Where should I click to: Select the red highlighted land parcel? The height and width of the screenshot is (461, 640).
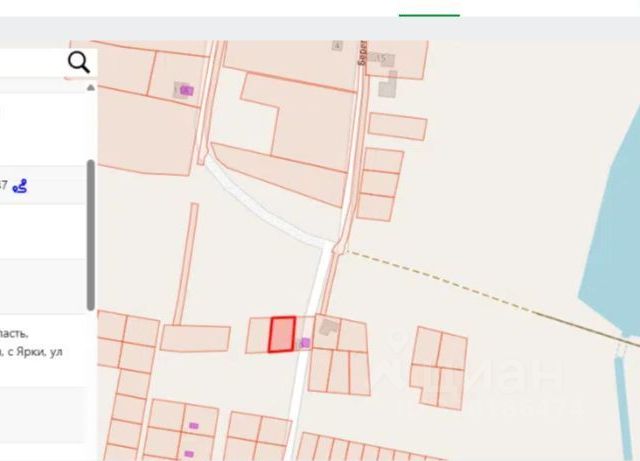pos(282,334)
